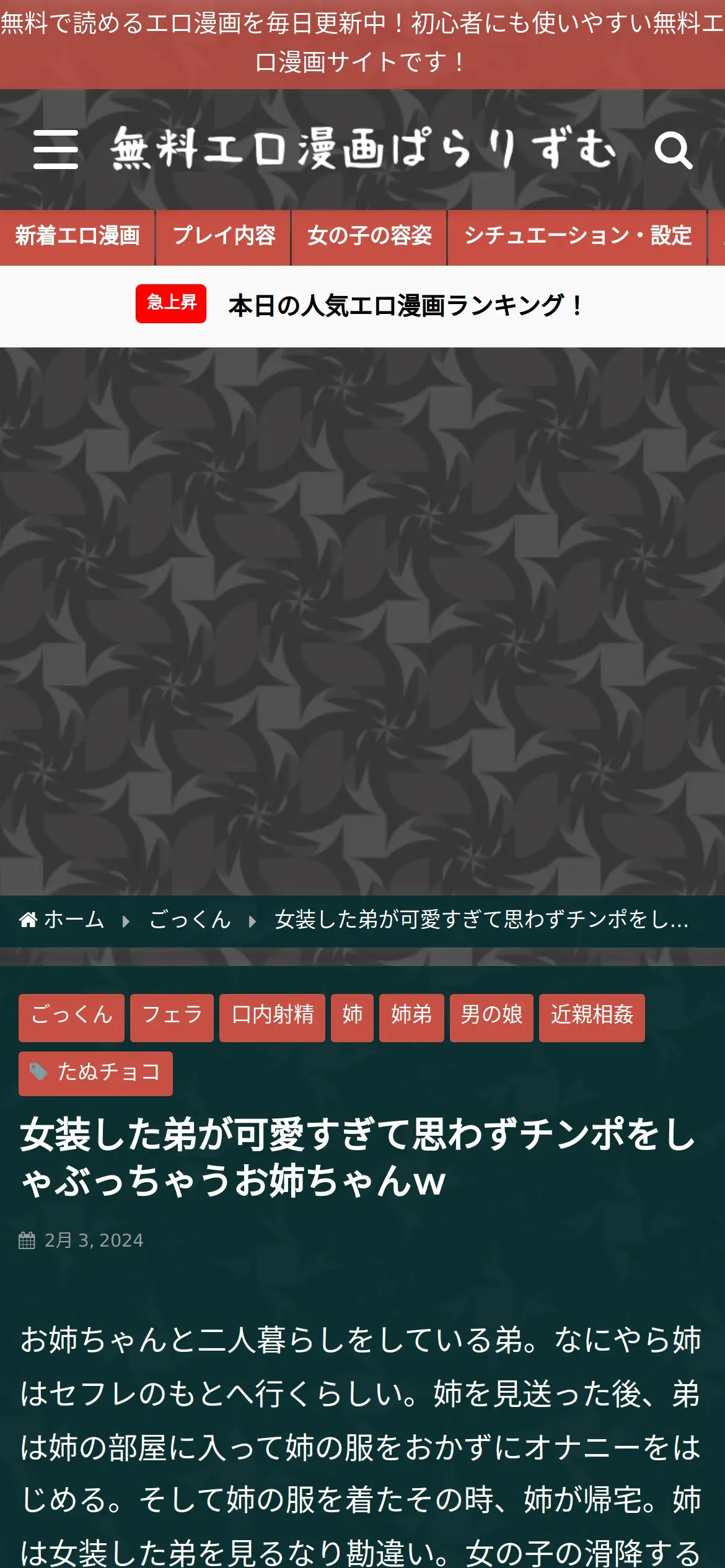
Task: Select the 姉弟 tag chip
Action: (x=411, y=1018)
